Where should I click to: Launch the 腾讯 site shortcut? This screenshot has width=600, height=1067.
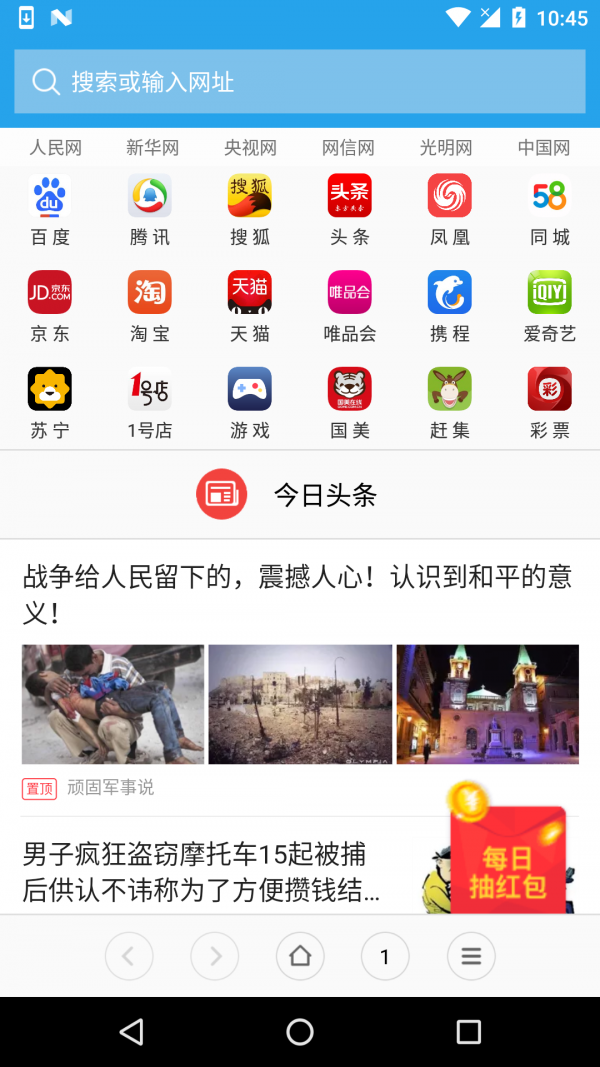tap(150, 210)
